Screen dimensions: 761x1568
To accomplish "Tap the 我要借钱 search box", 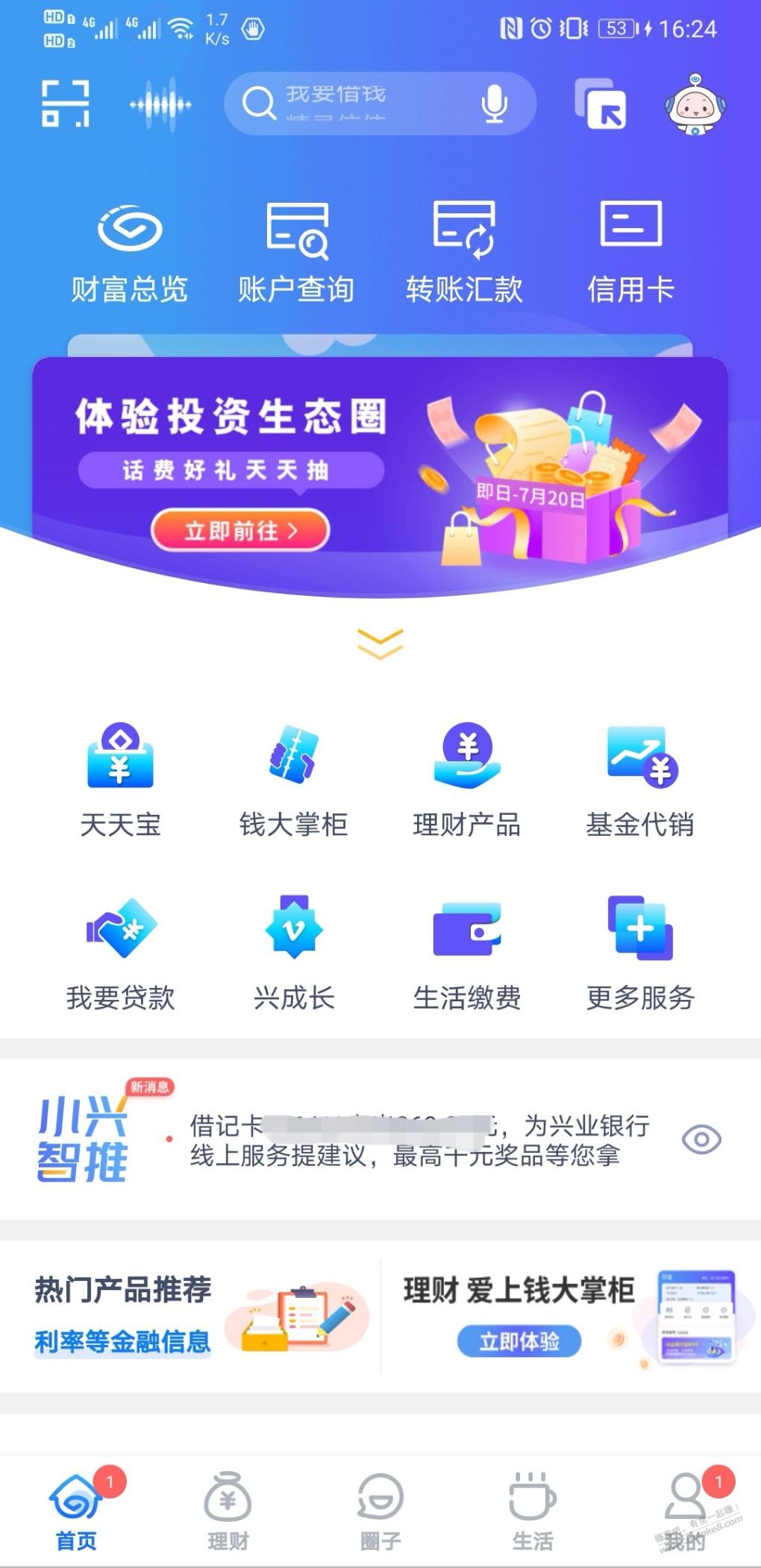I will (380, 104).
